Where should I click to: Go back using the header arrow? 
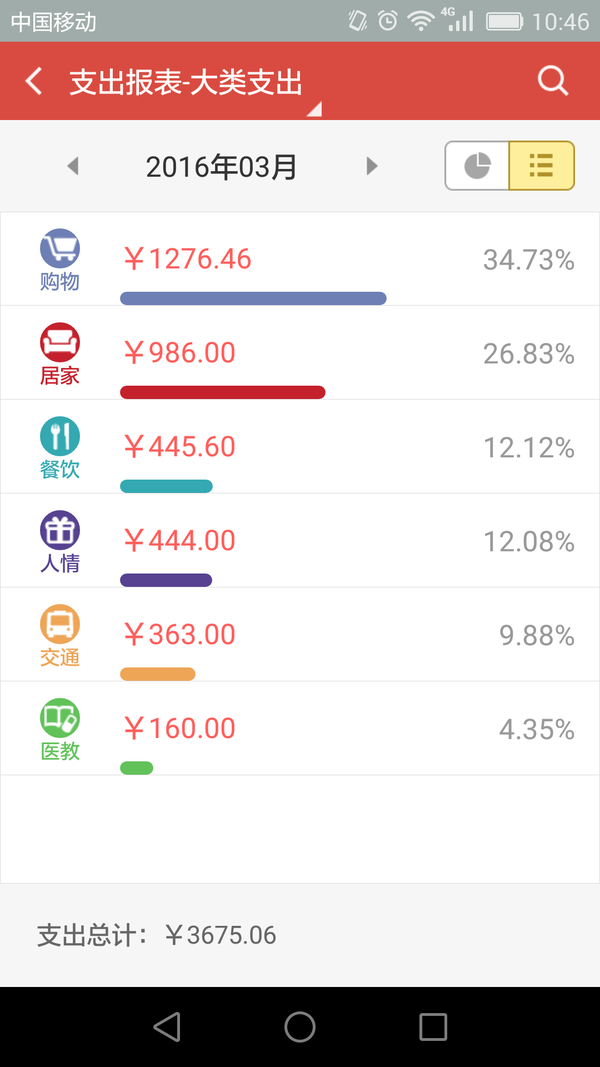33,82
